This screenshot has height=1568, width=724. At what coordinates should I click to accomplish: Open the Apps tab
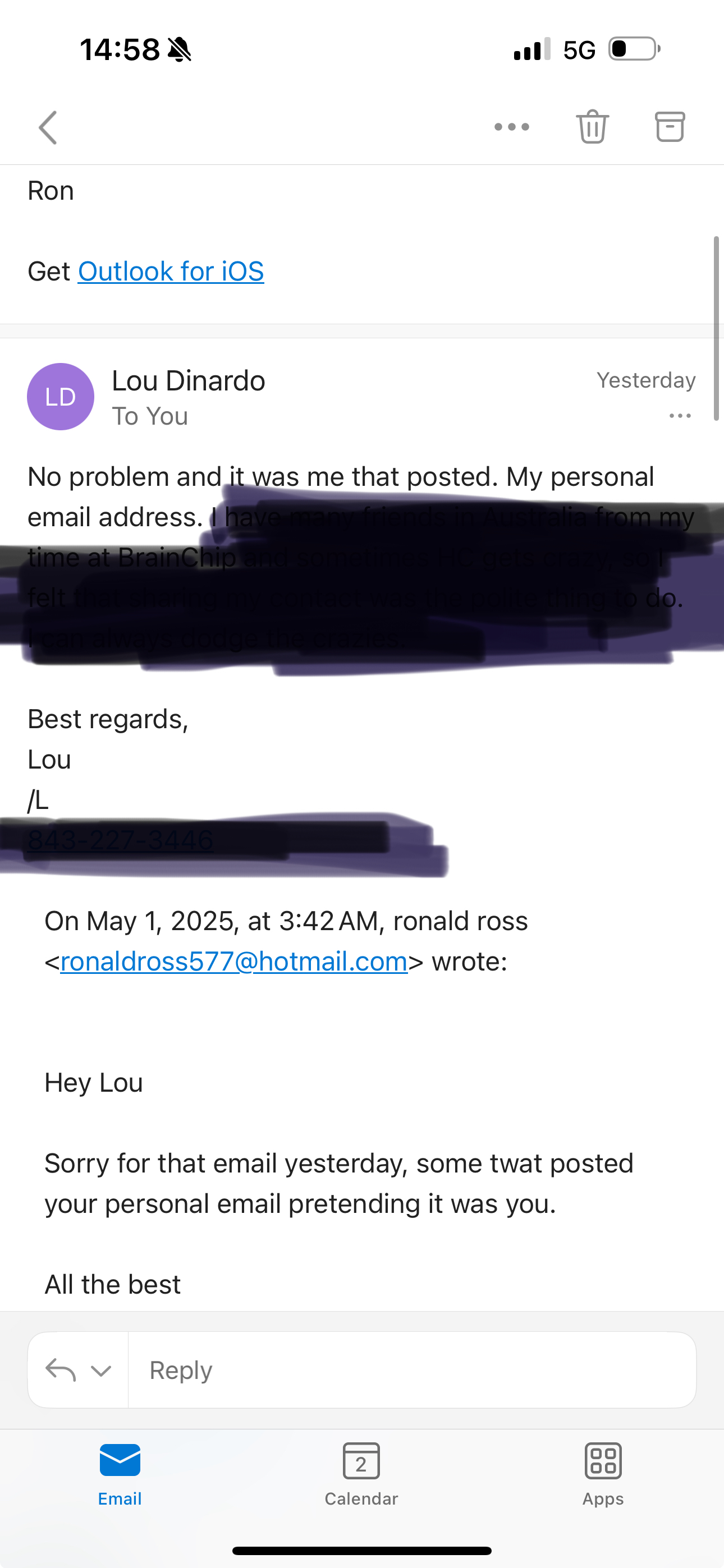[x=603, y=1473]
